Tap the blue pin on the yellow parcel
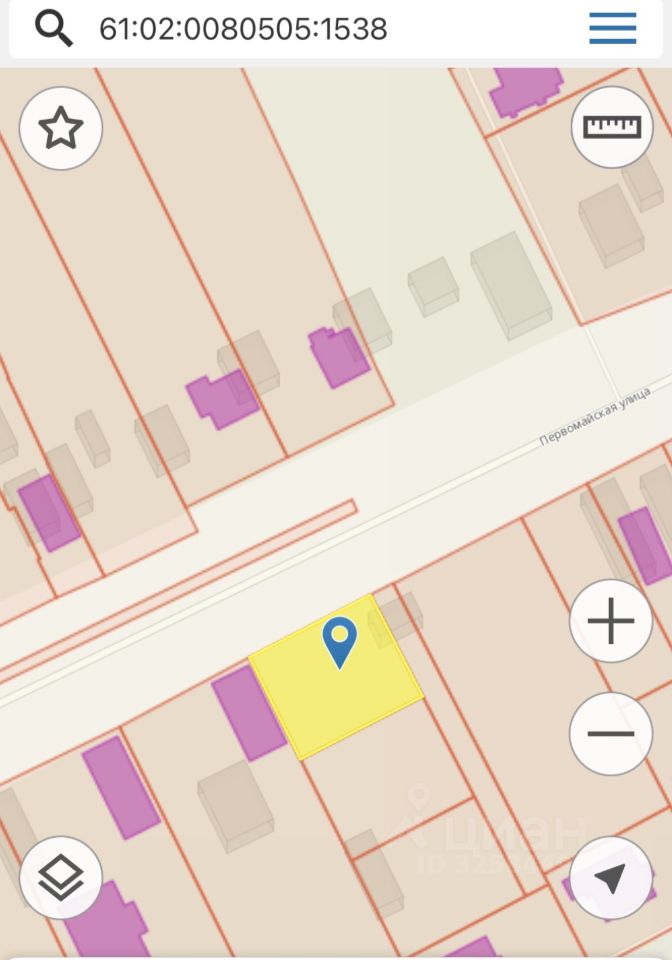The image size is (672, 960). pos(340,641)
